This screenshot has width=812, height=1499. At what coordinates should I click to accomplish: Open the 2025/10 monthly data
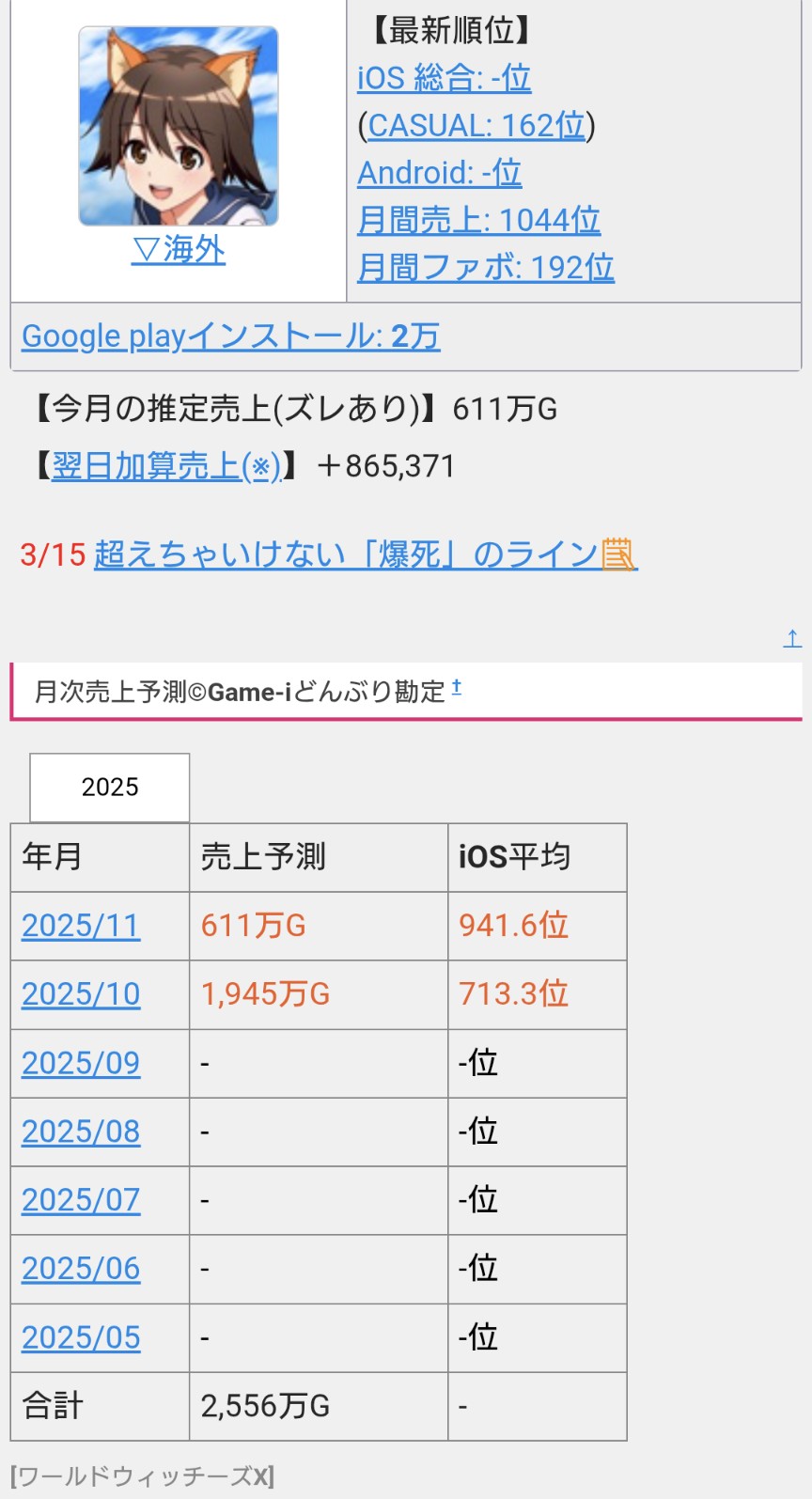coord(81,994)
